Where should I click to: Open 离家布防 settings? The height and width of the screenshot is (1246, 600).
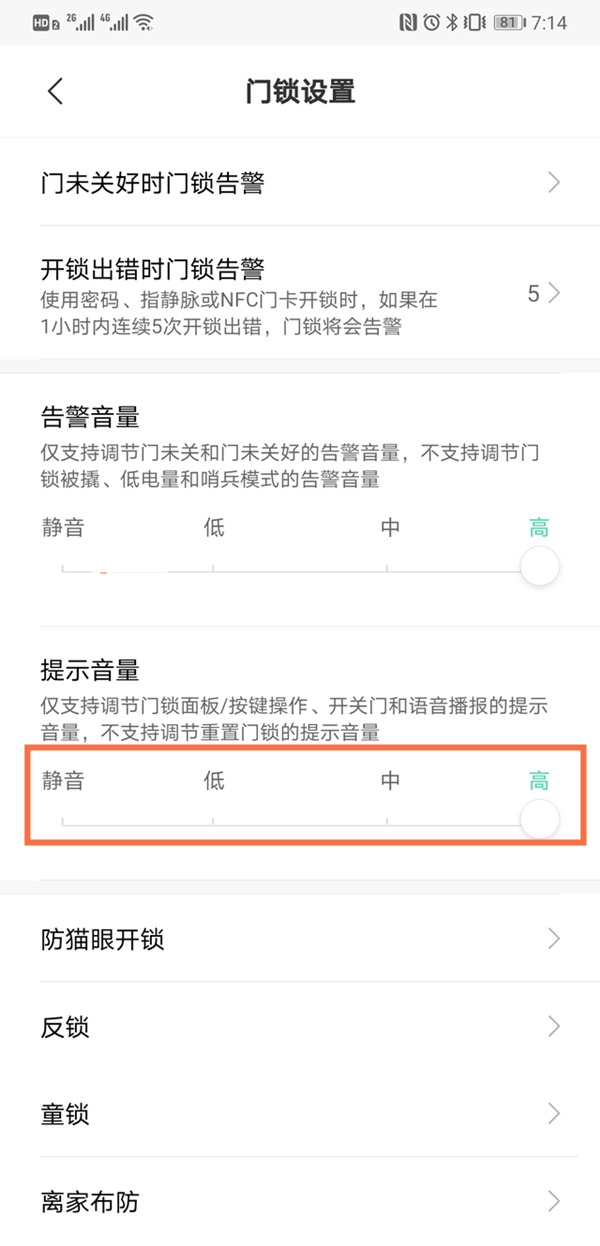pos(300,1201)
